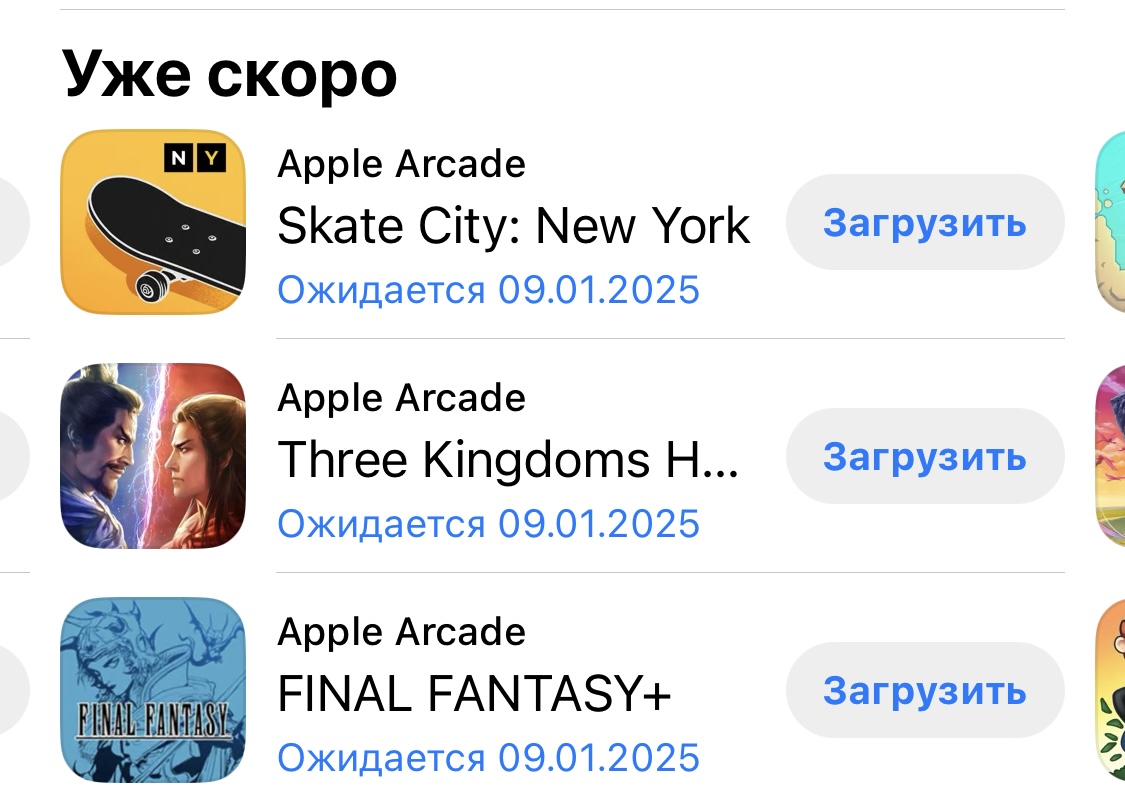This screenshot has height=812, width=1125.
Task: Open the Three Kingdoms game listing
Action: (508, 460)
